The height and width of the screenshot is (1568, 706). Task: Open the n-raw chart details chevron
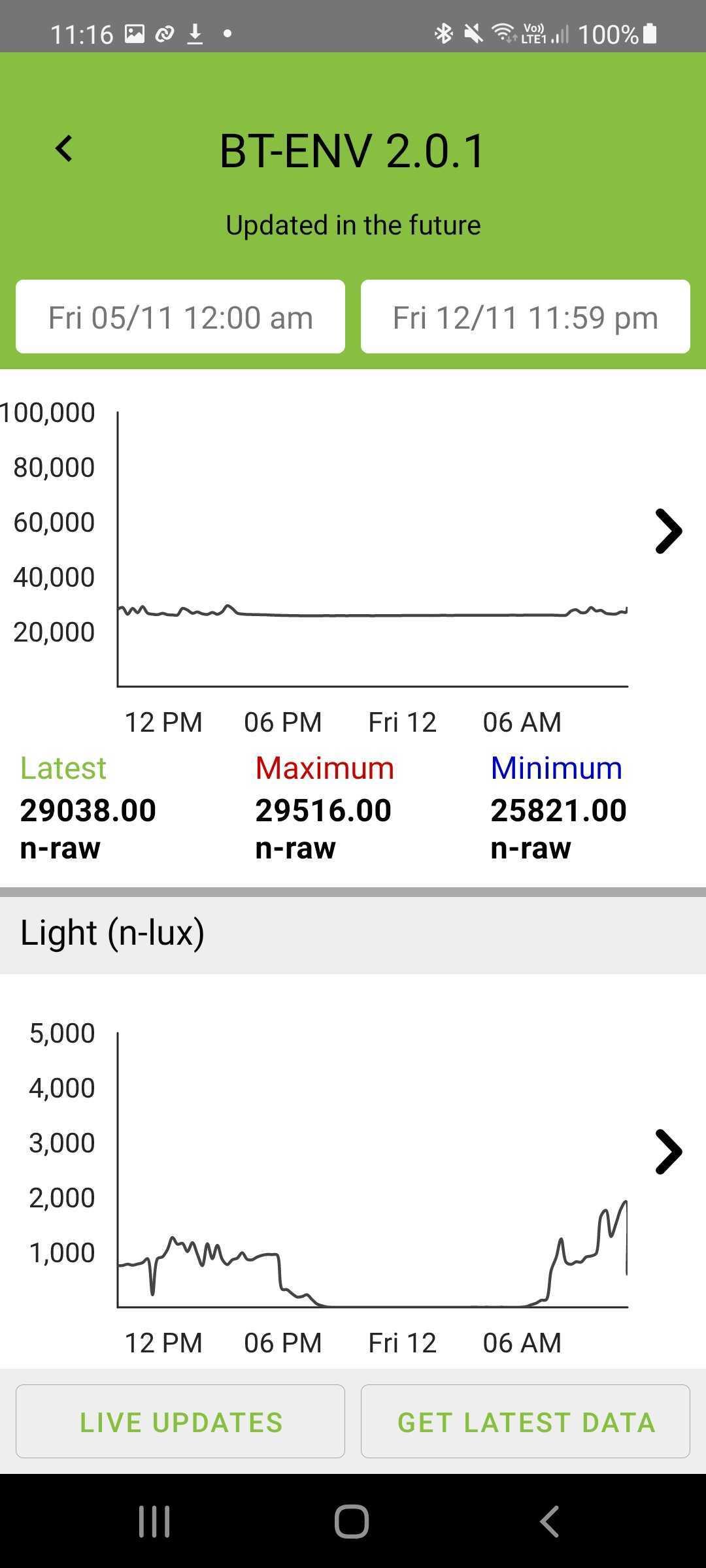pyautogui.click(x=668, y=531)
